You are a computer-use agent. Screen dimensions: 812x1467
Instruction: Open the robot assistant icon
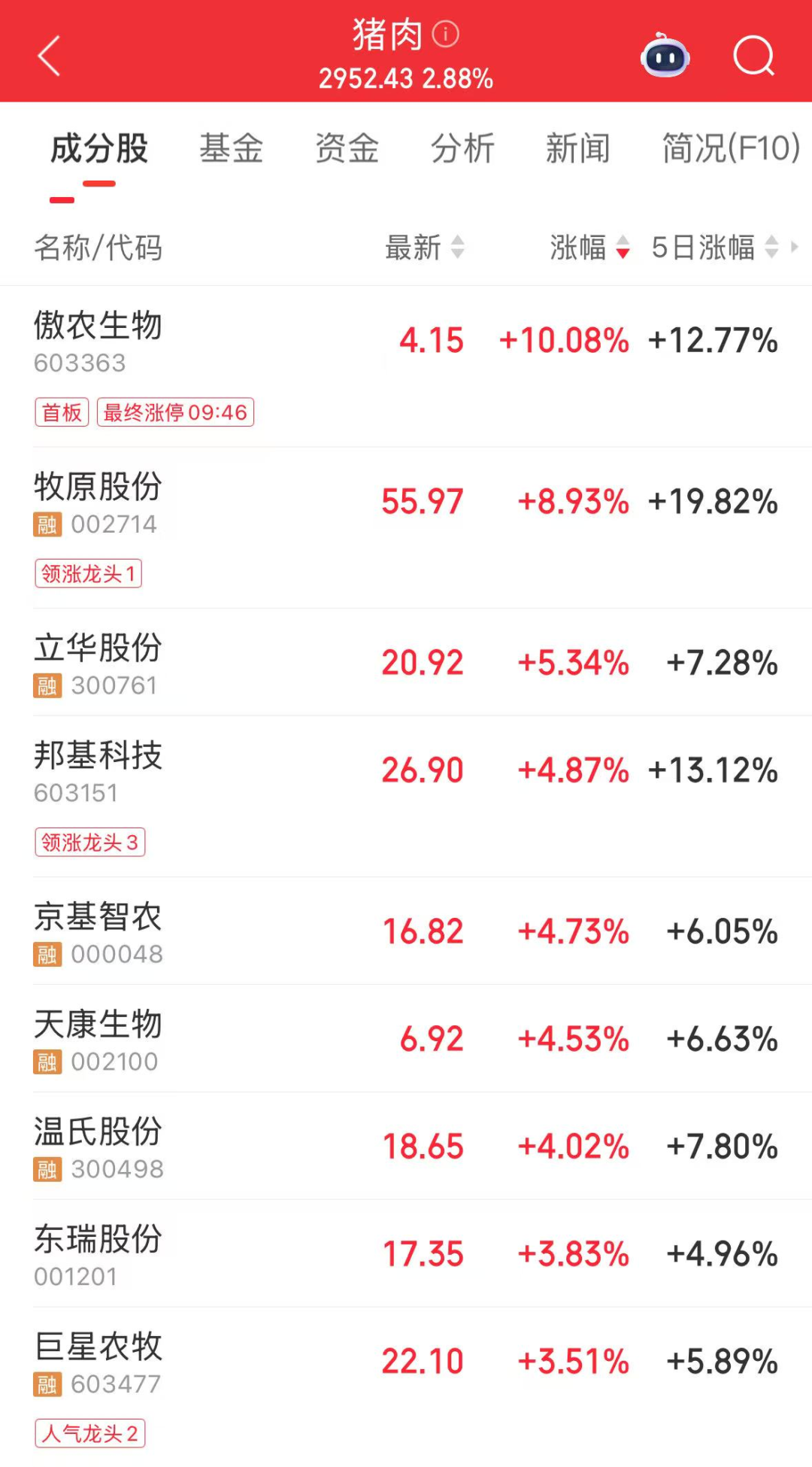[x=665, y=56]
